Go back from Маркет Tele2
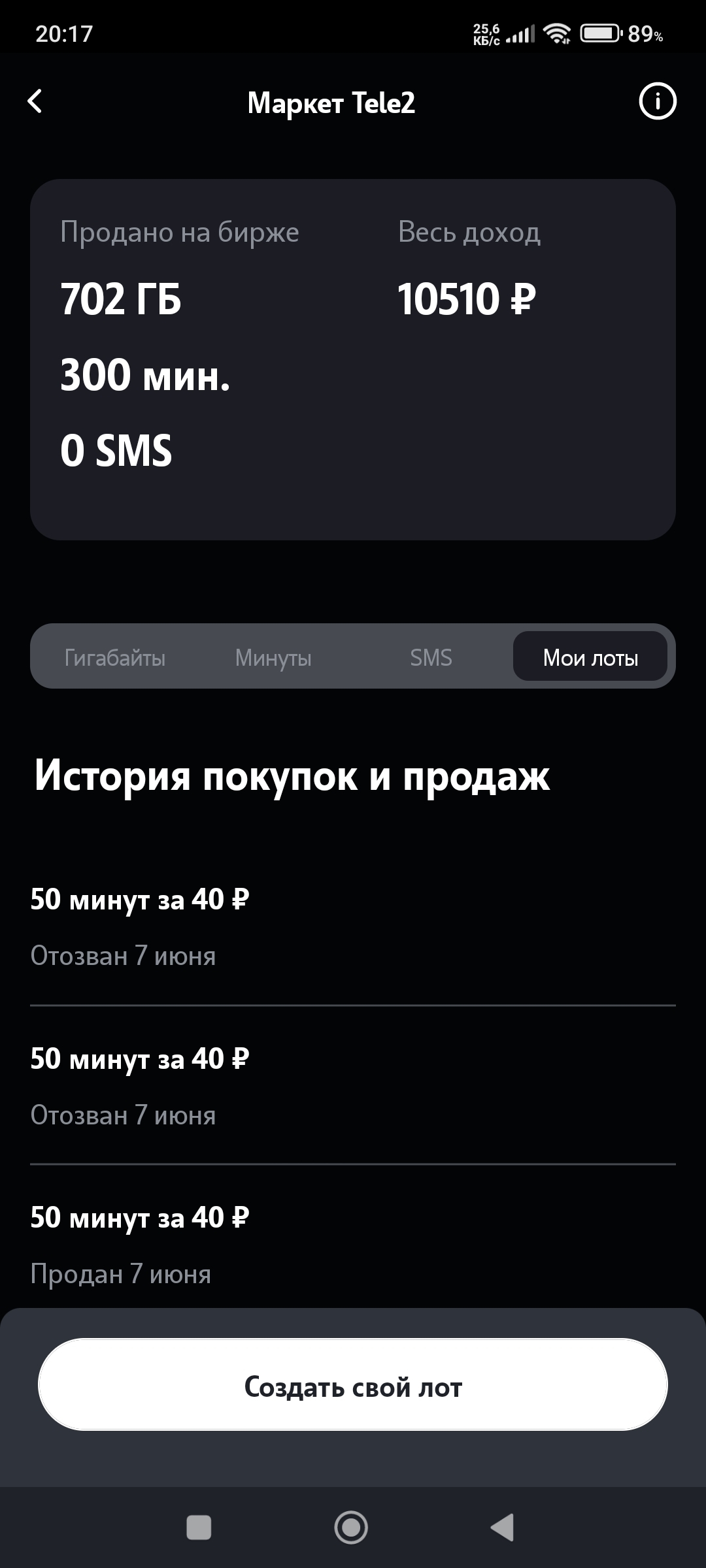 pos(35,101)
